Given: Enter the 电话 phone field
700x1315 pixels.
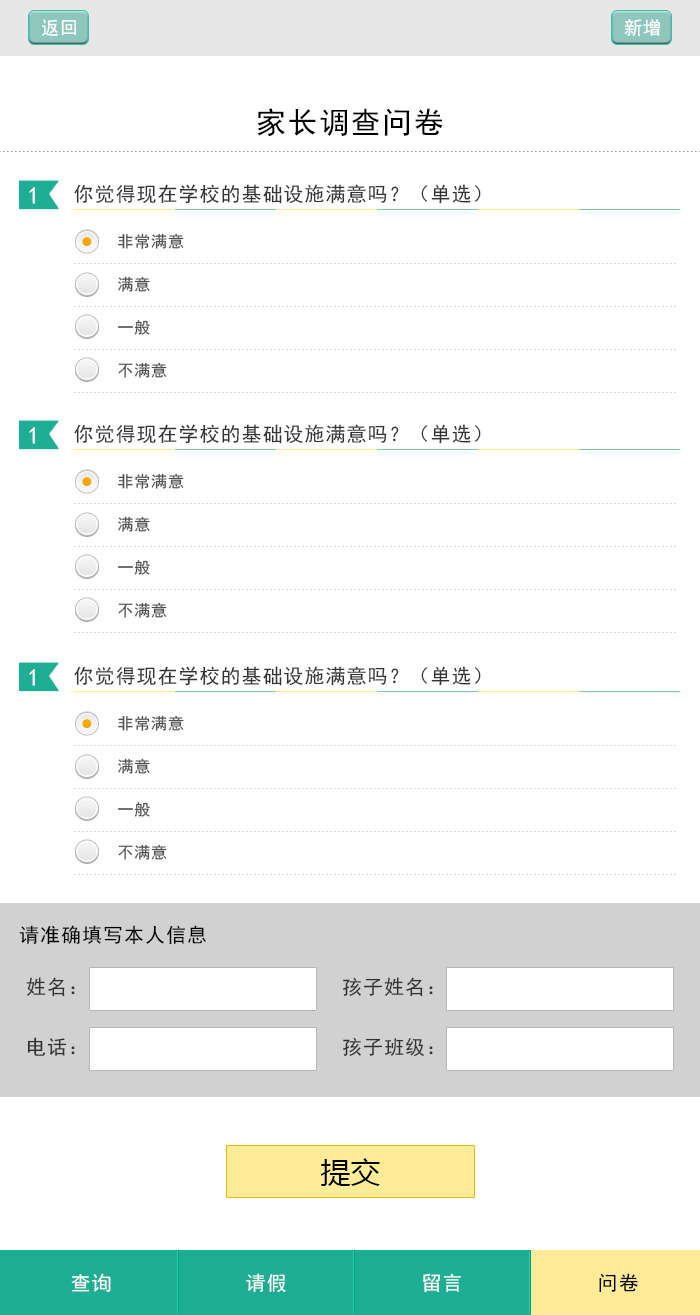Looking at the screenshot, I should tap(203, 1049).
